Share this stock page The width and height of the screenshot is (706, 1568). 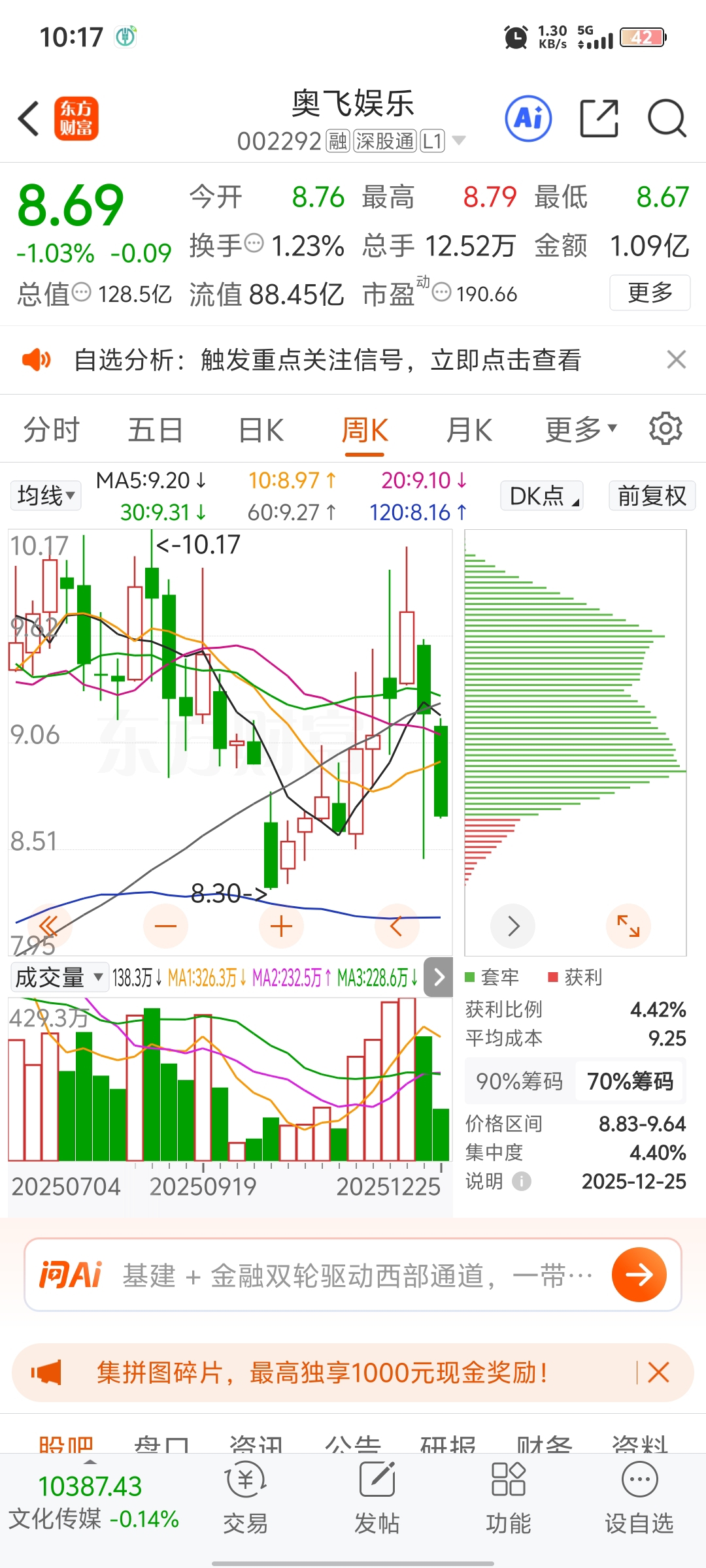[599, 118]
